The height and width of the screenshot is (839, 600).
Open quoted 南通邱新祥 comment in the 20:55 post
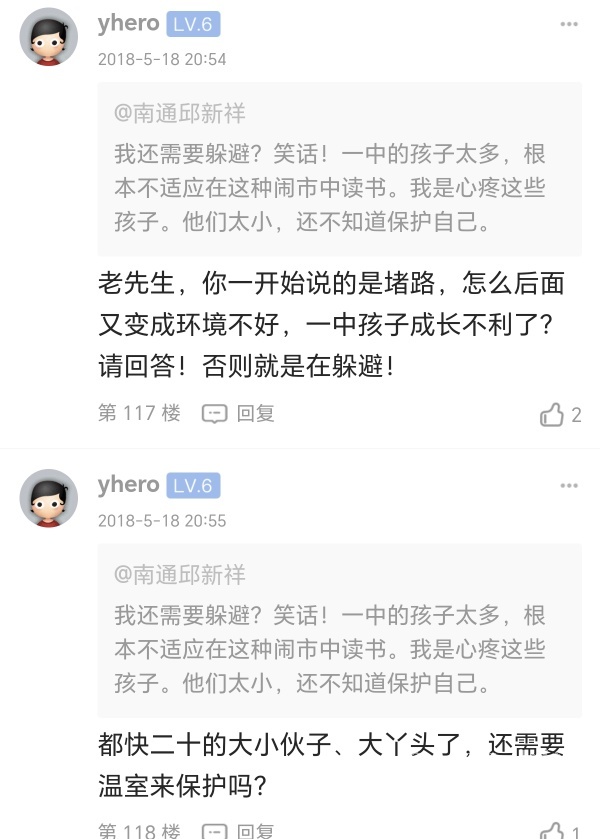tap(339, 630)
